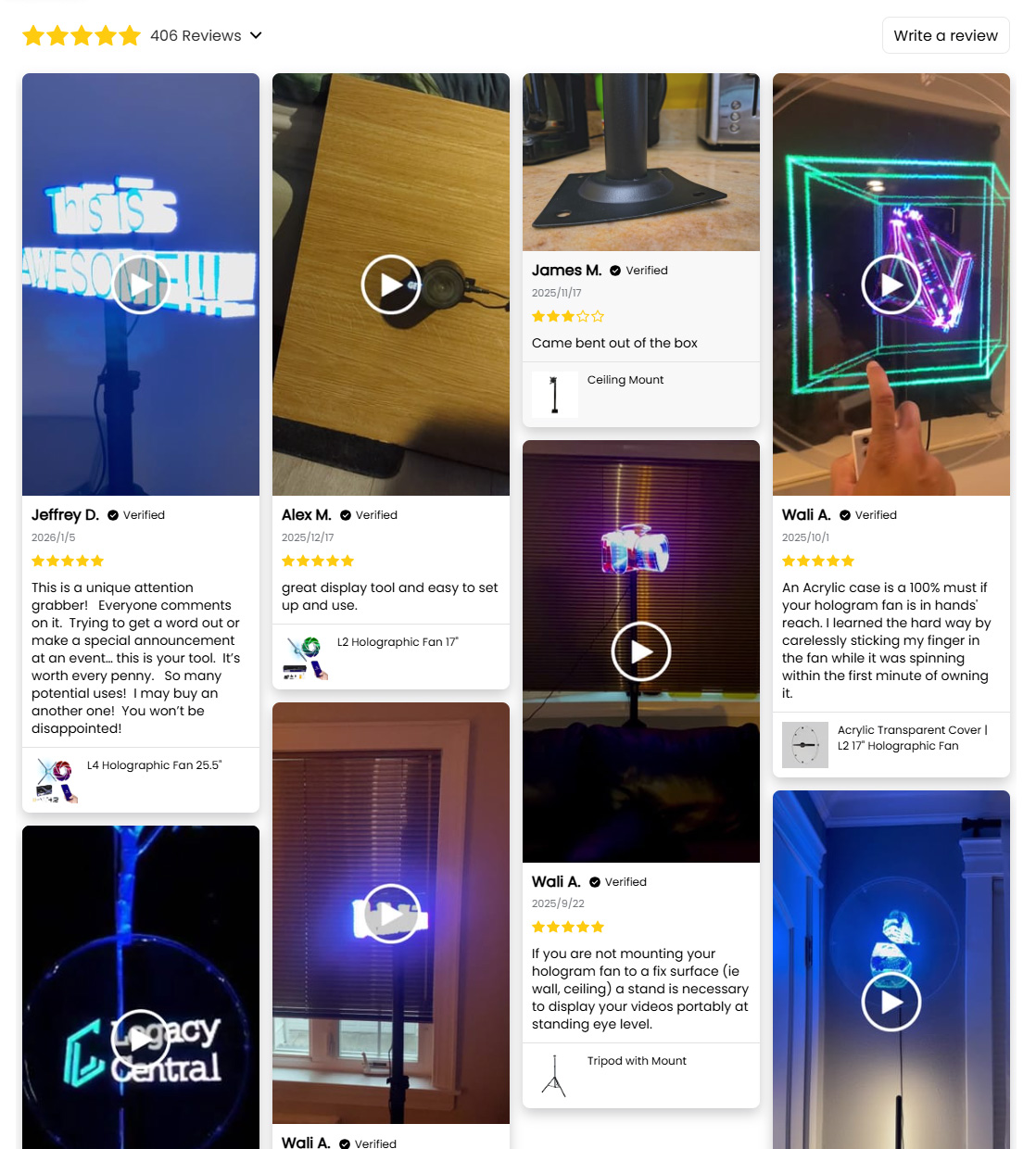View the Ceiling Mount product

point(625,380)
